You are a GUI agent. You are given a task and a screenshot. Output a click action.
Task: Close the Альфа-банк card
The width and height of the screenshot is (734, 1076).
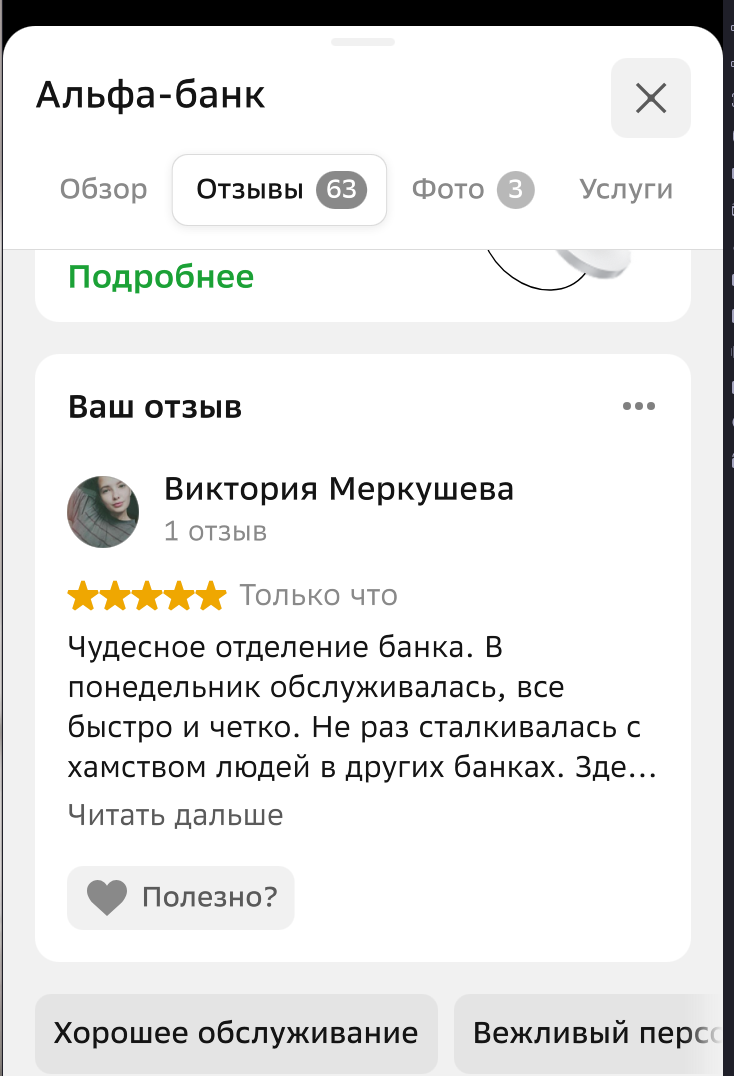tap(650, 98)
